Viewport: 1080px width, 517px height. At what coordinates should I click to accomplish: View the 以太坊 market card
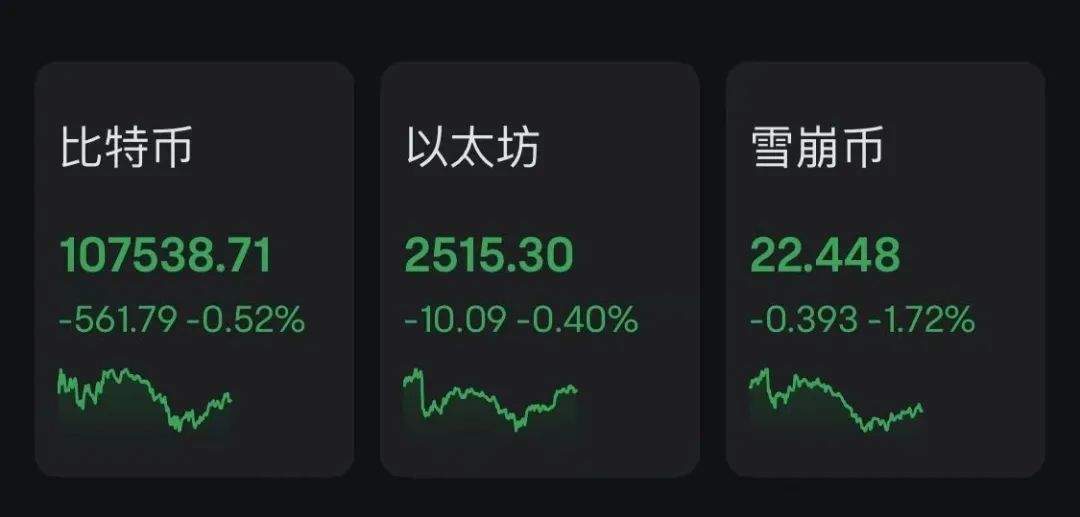click(x=539, y=269)
